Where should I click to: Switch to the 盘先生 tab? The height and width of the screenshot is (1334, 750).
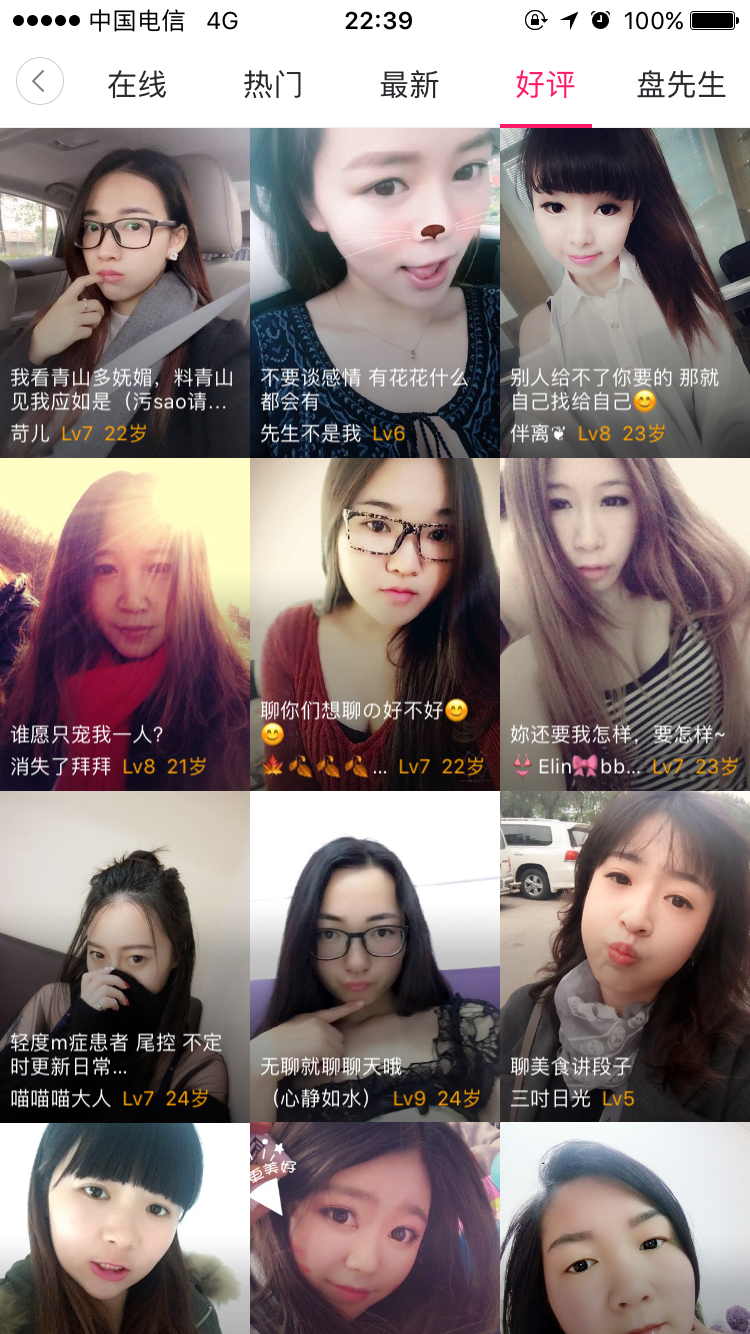(681, 85)
